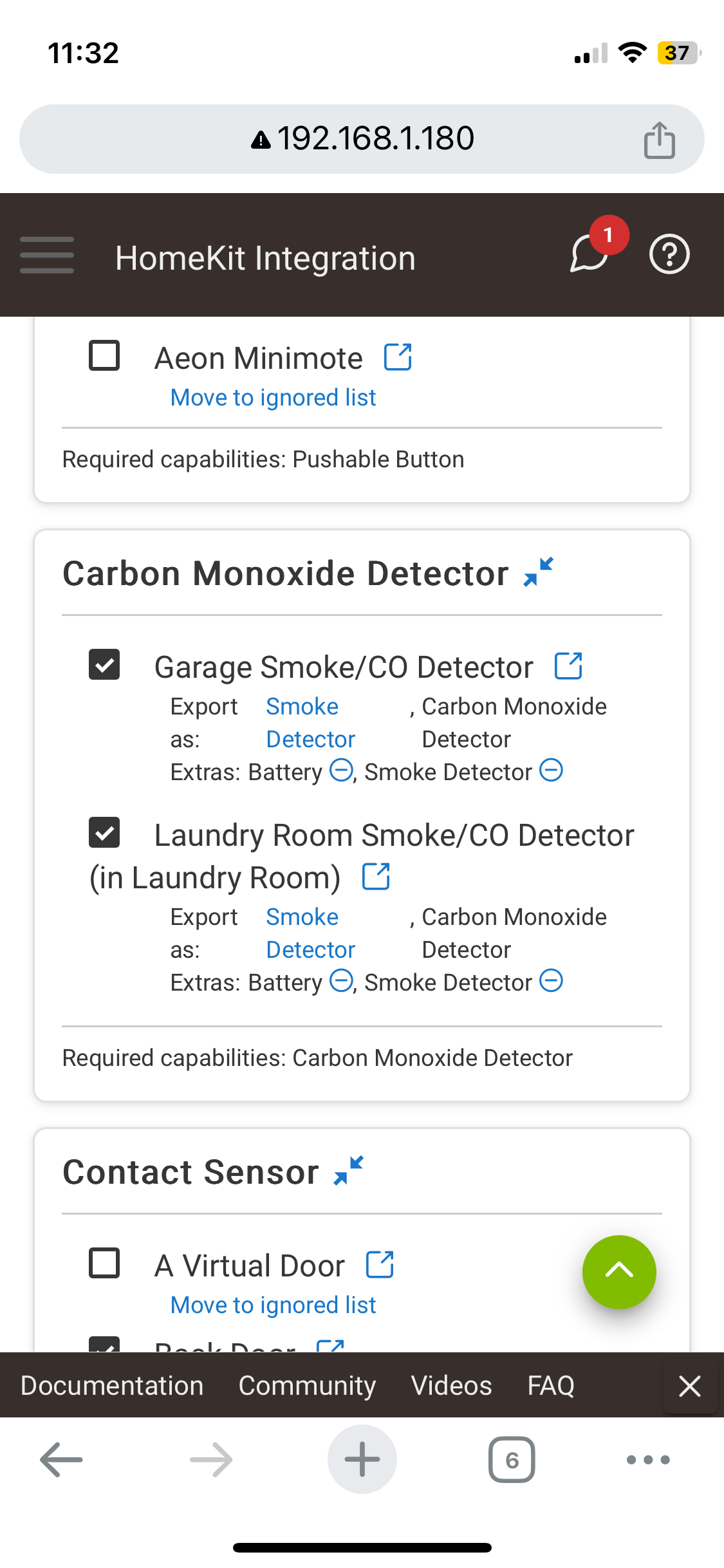
Task: Open the help question mark icon
Action: pos(669,255)
